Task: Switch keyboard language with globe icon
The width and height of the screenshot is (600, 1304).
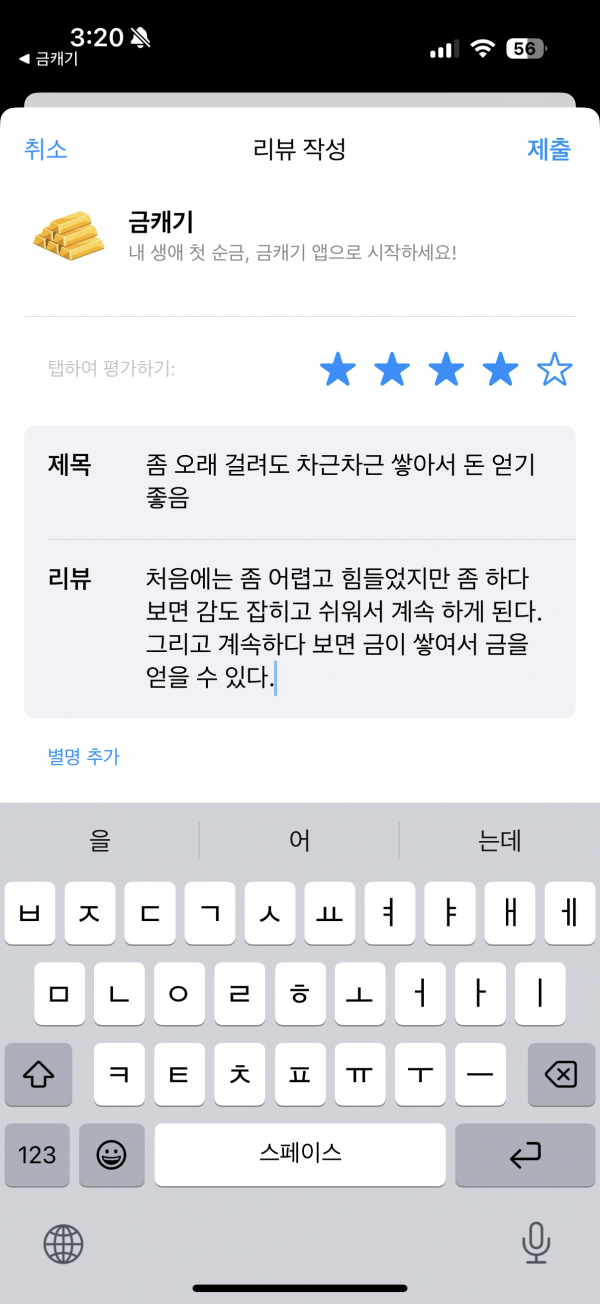Action: [x=64, y=1244]
